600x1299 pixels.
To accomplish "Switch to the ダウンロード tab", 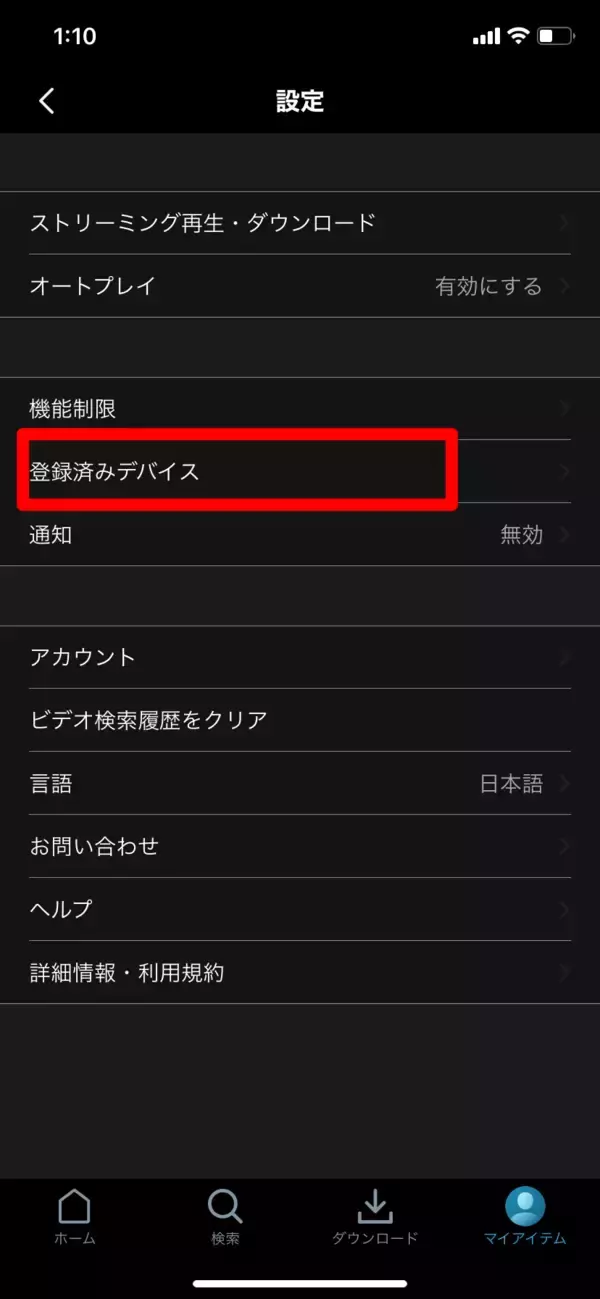I will click(x=375, y=1218).
